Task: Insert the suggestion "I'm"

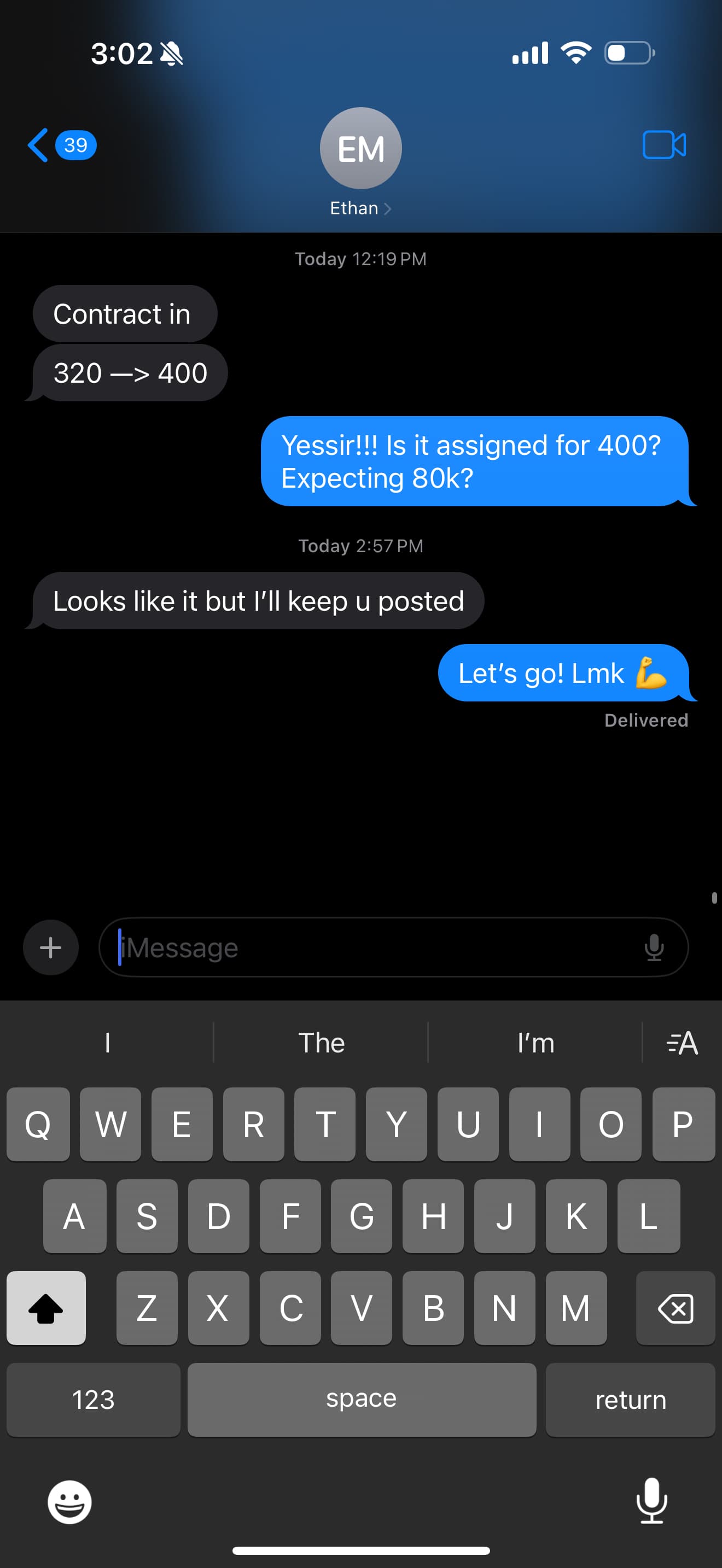Action: [x=535, y=1043]
